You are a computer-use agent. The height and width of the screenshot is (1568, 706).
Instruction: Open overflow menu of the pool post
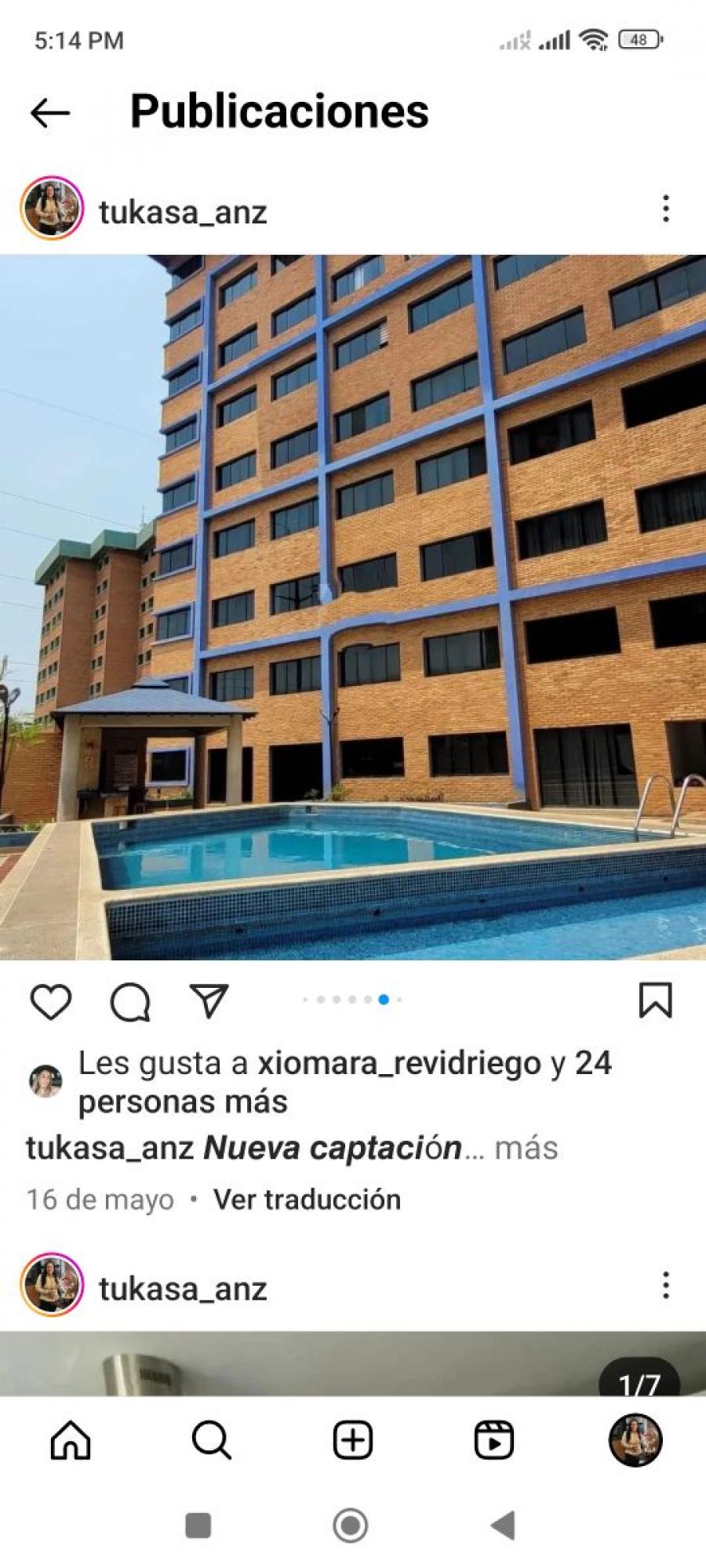(x=665, y=209)
